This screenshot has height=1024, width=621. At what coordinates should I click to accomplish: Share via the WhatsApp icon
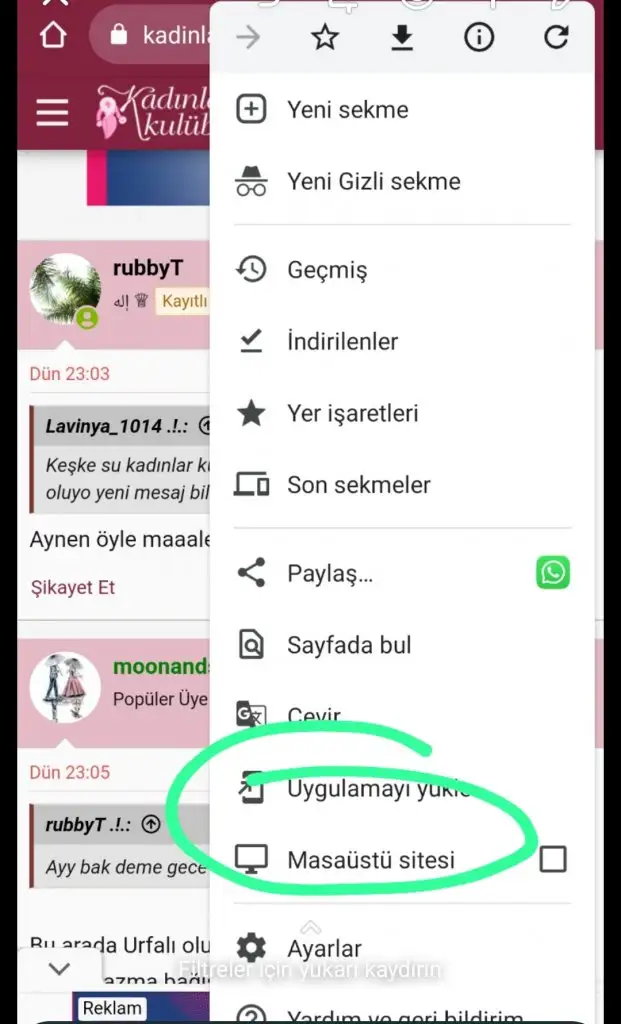pos(552,573)
